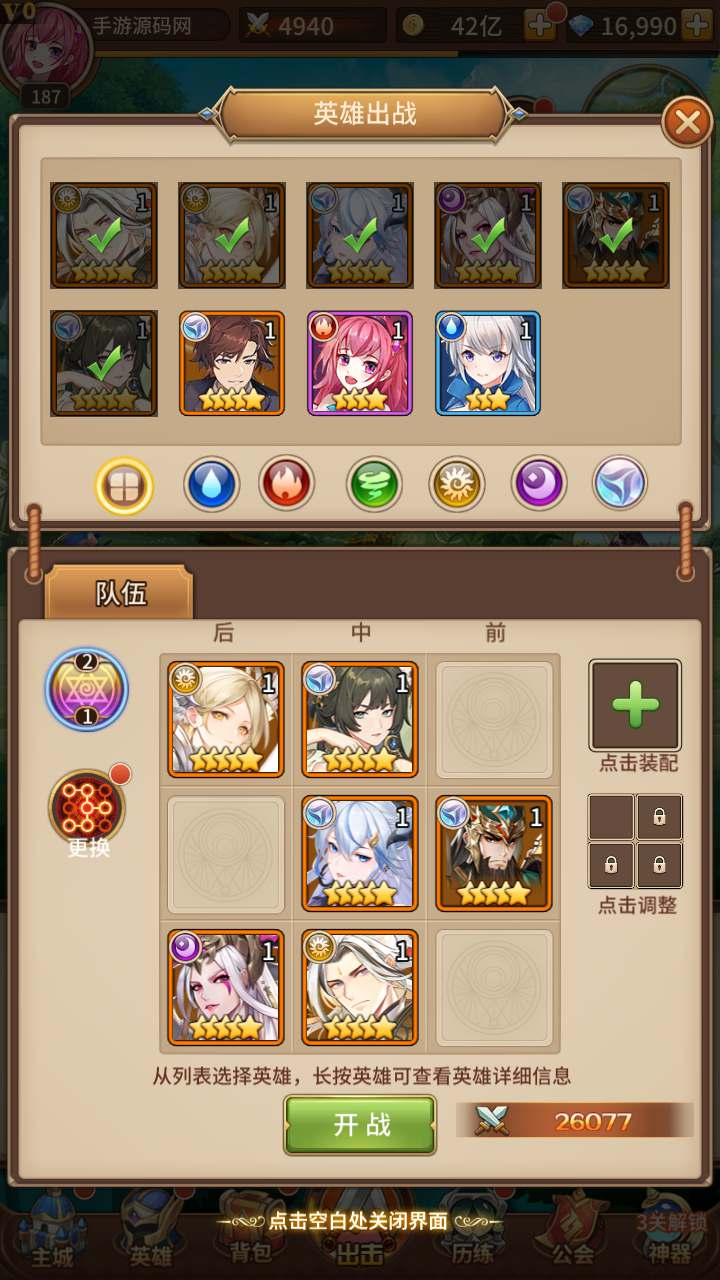Filter heroes by fire element
Image resolution: width=720 pixels, height=1280 pixels.
[x=286, y=485]
